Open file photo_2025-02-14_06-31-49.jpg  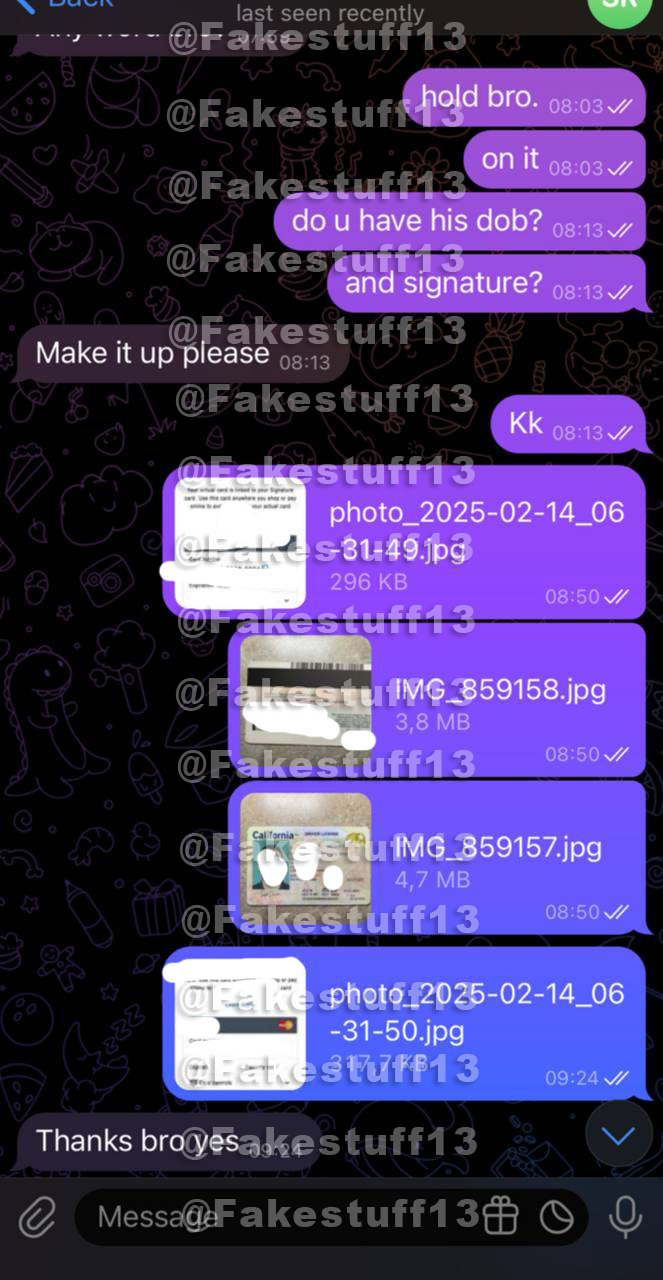click(x=241, y=542)
